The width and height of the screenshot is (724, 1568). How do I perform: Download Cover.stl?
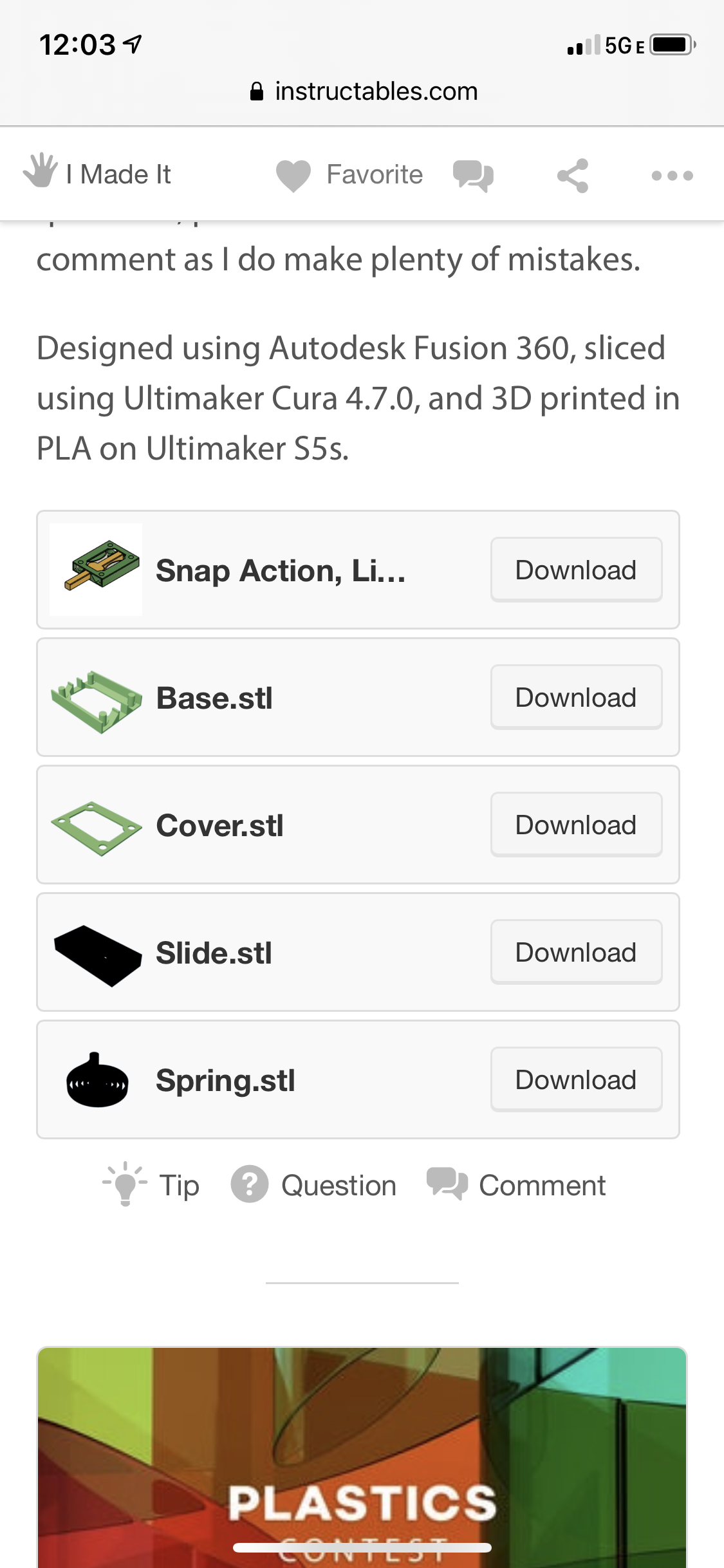point(576,825)
